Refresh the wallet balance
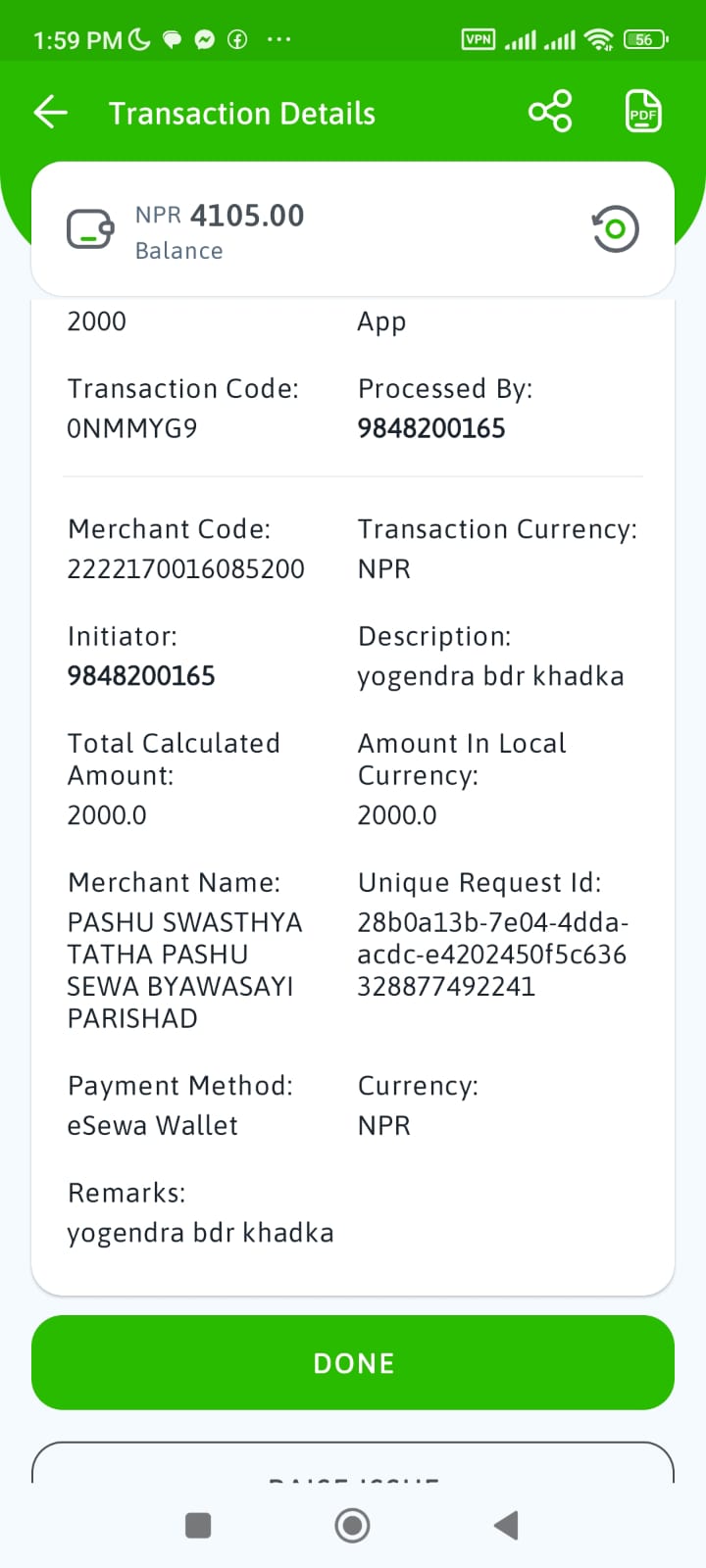 pyautogui.click(x=615, y=229)
